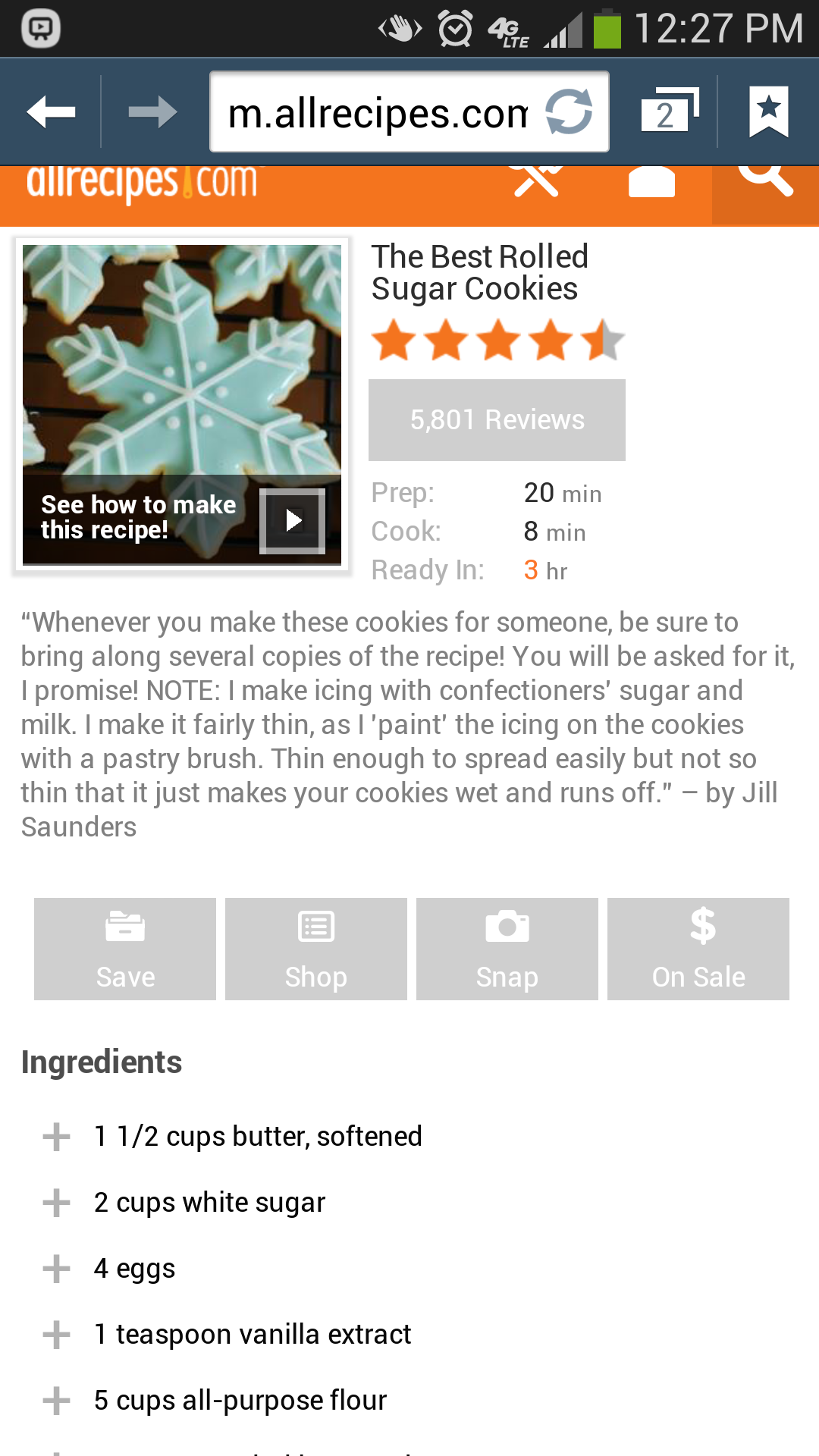Go forward in browser history
Viewport: 819px width, 1456px height.
(x=152, y=112)
